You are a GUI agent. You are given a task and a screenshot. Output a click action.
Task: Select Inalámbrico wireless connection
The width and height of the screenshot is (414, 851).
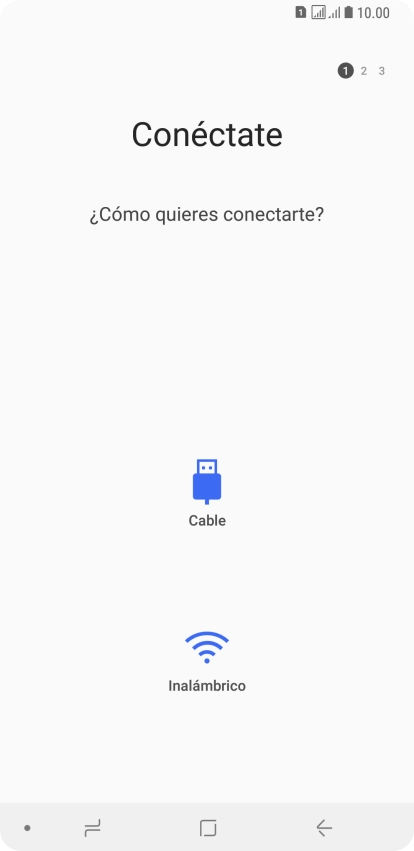(207, 662)
